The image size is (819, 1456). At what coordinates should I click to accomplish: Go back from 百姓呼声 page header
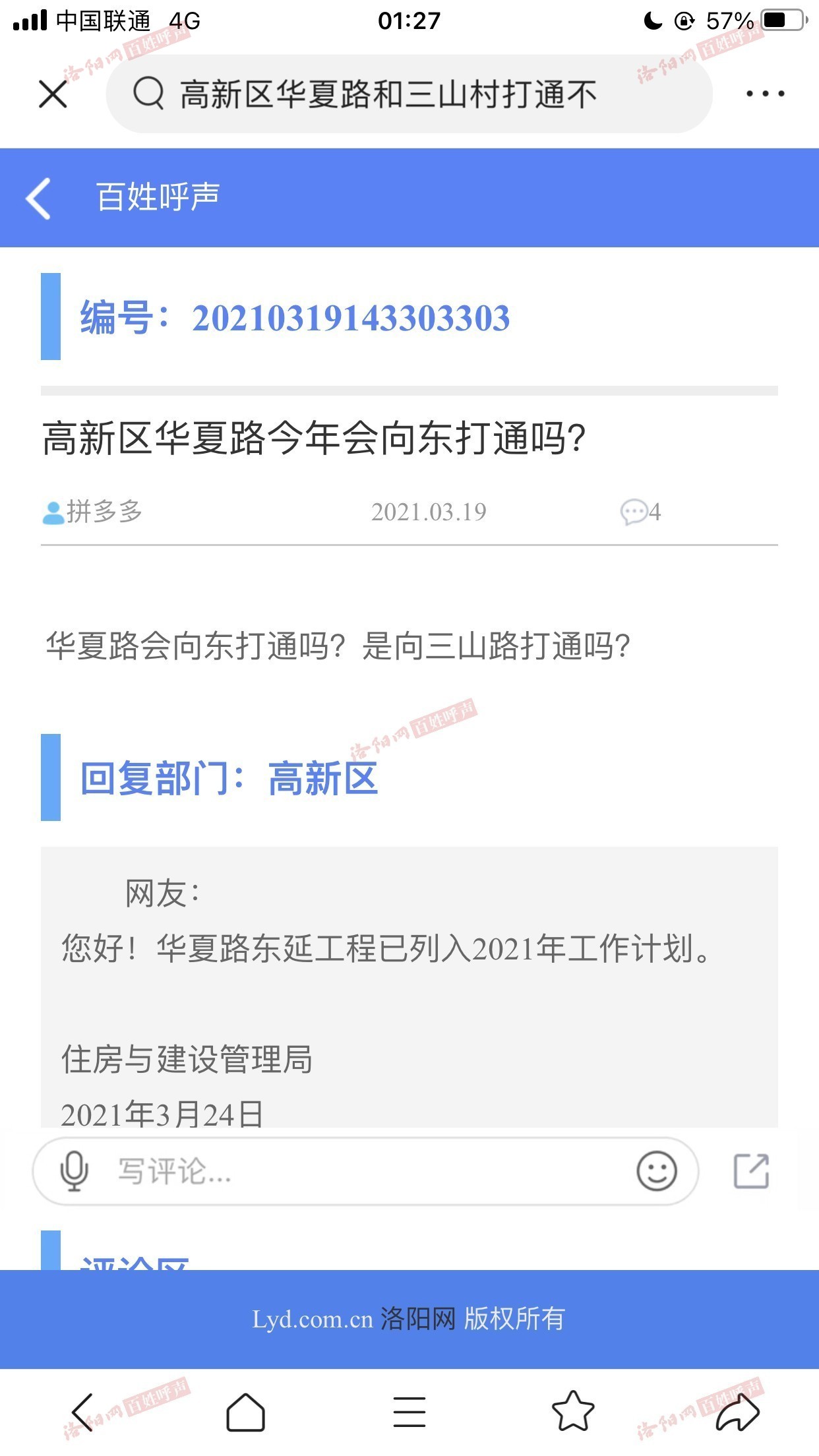38,198
